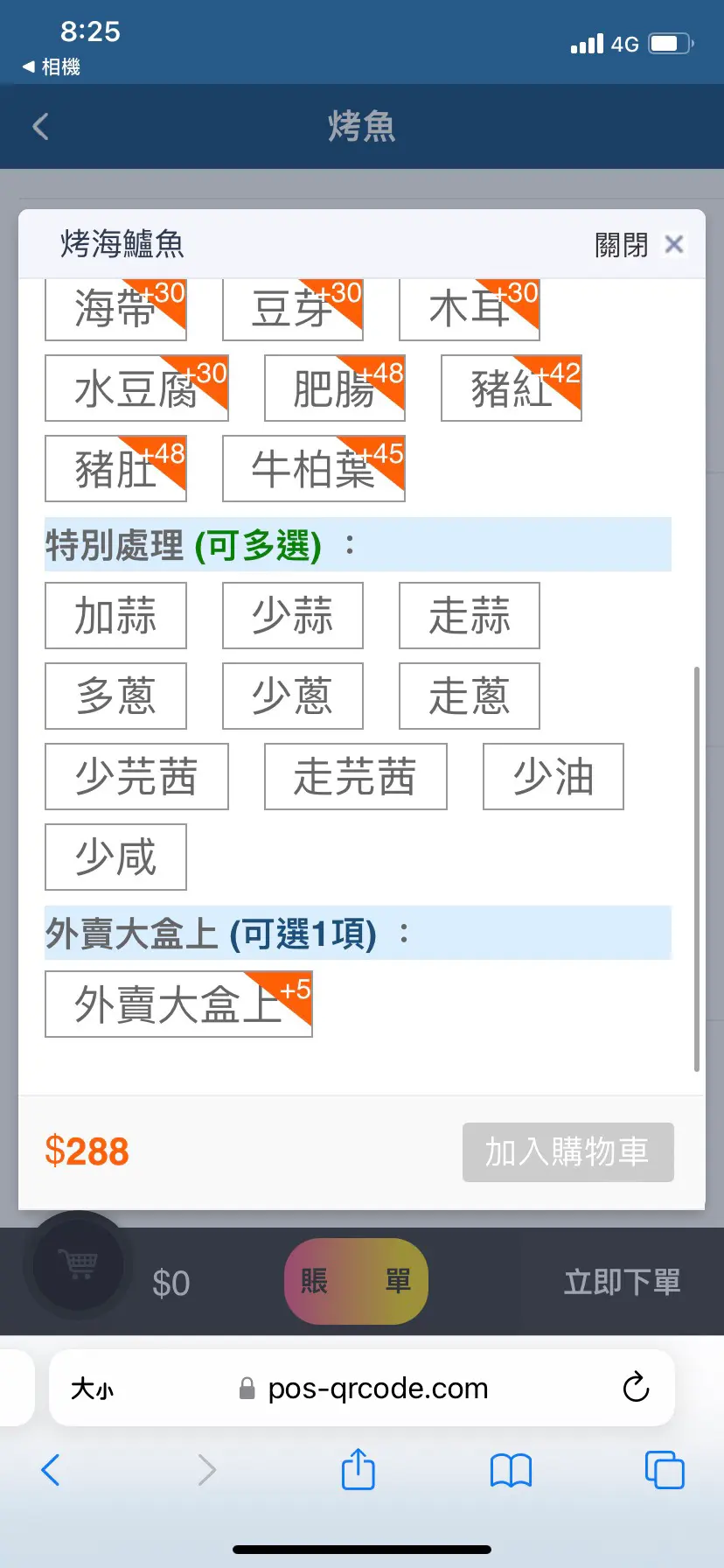The image size is (724, 1568).
Task: Open the 賬單 bill
Action: [356, 1281]
